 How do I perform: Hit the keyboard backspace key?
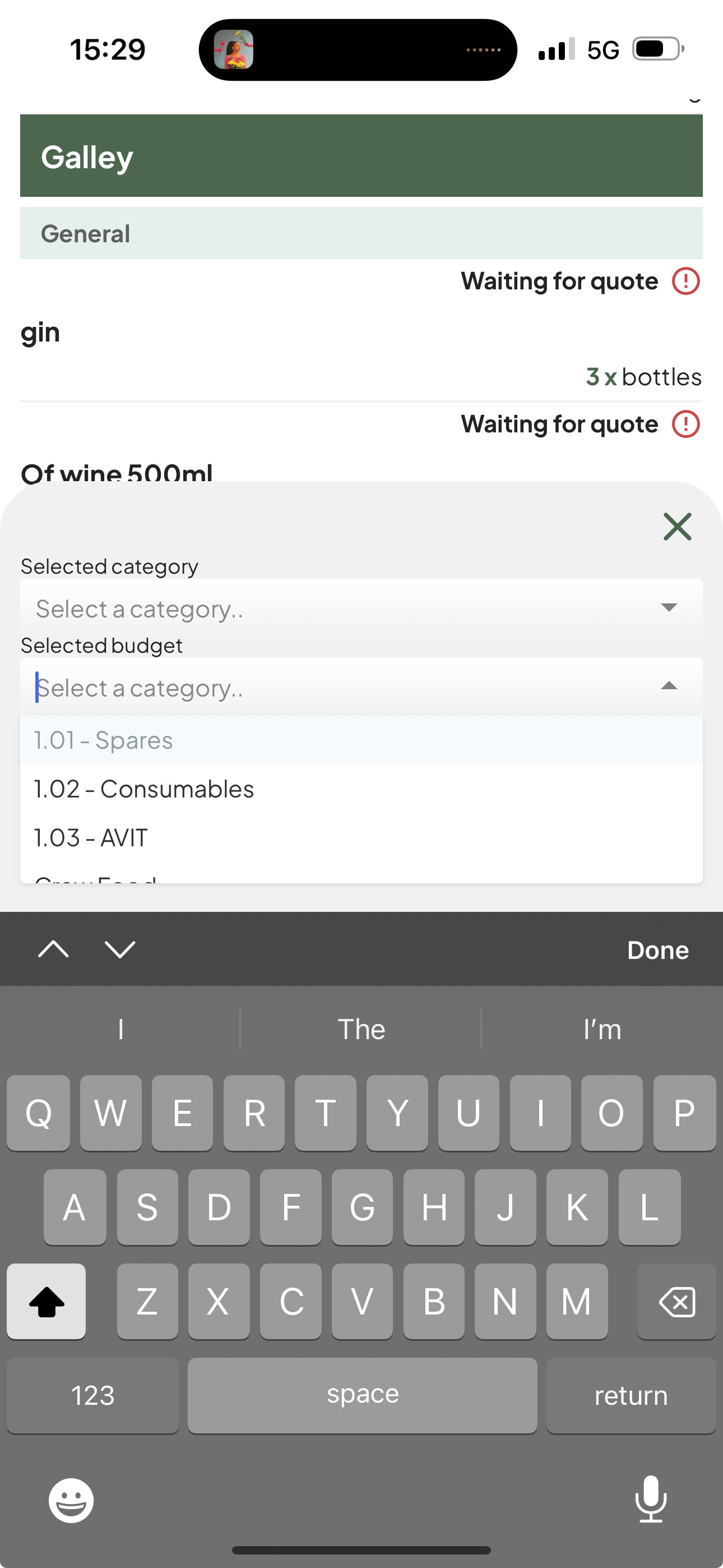point(676,1302)
